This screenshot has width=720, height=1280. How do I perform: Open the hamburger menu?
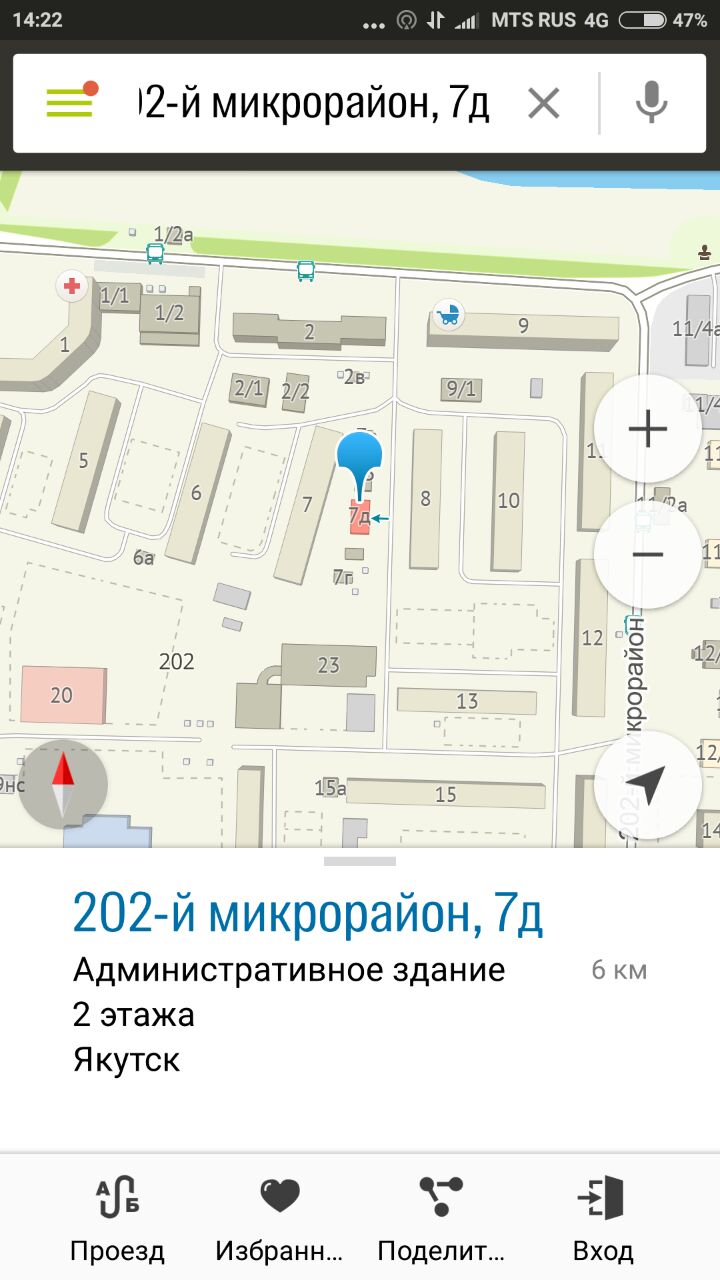coord(71,102)
